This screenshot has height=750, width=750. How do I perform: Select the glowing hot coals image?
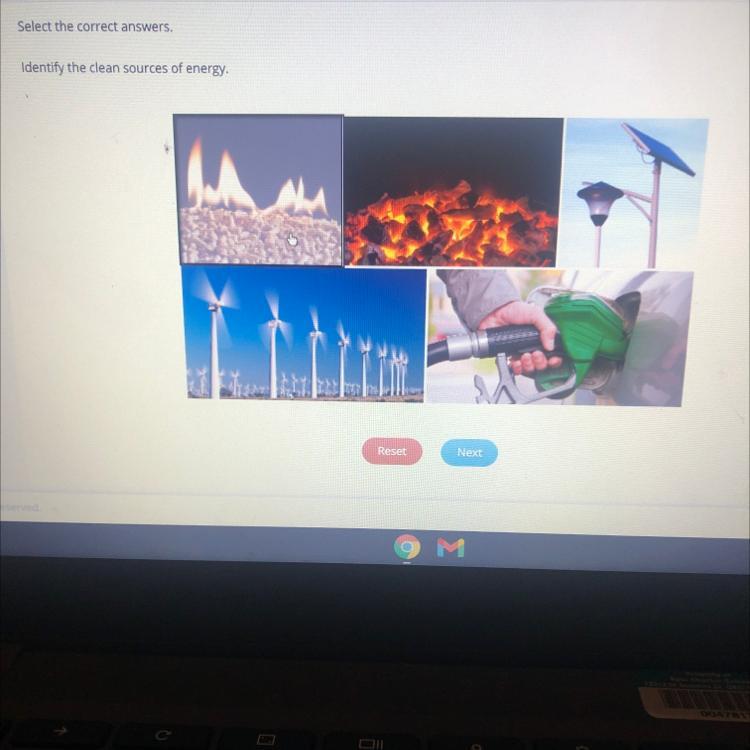pyautogui.click(x=453, y=192)
